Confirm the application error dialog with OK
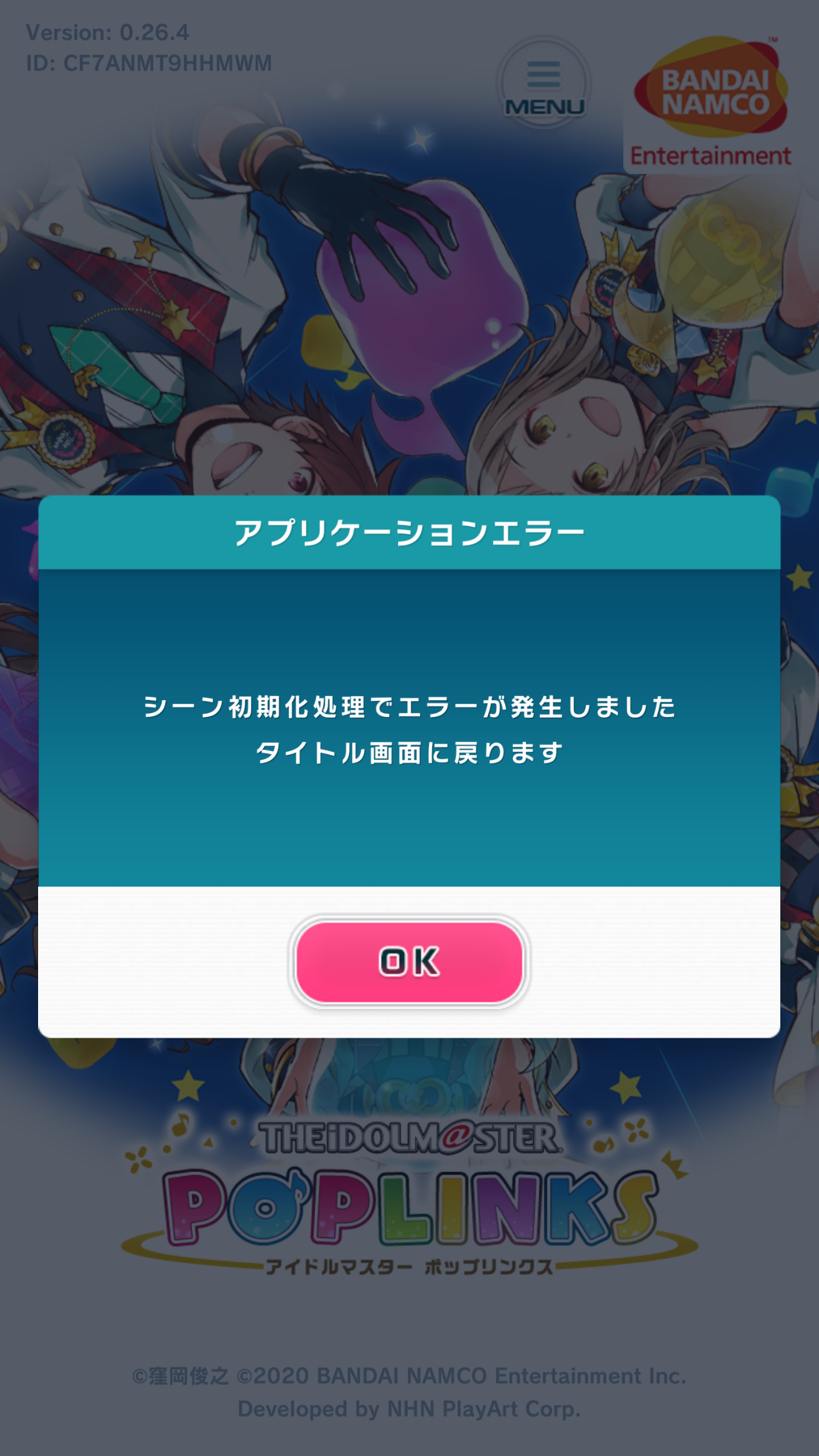This screenshot has width=819, height=1456. [x=409, y=961]
